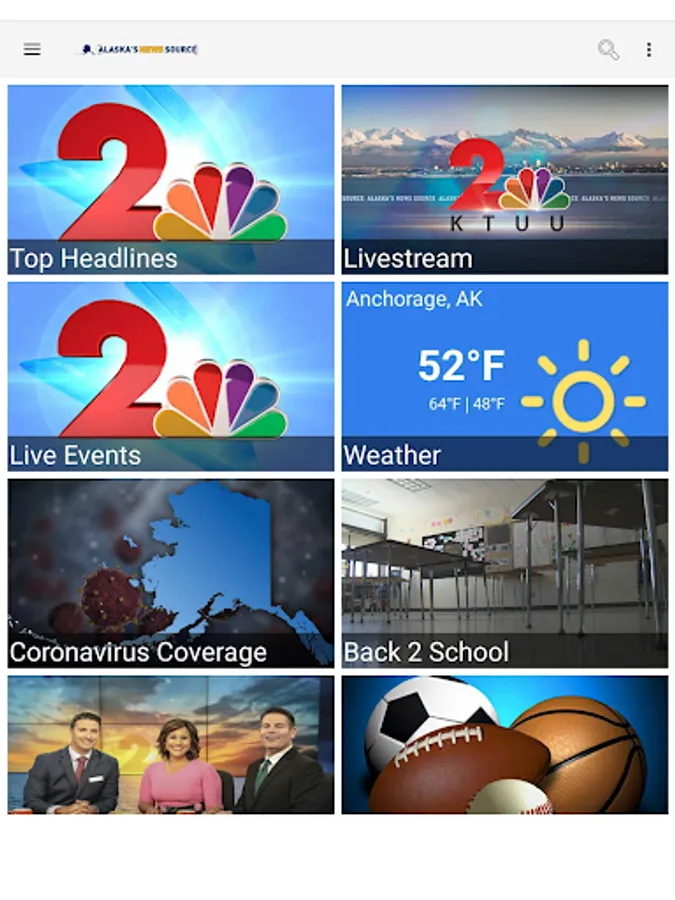Watch the KTUU Livestream tile

(505, 179)
